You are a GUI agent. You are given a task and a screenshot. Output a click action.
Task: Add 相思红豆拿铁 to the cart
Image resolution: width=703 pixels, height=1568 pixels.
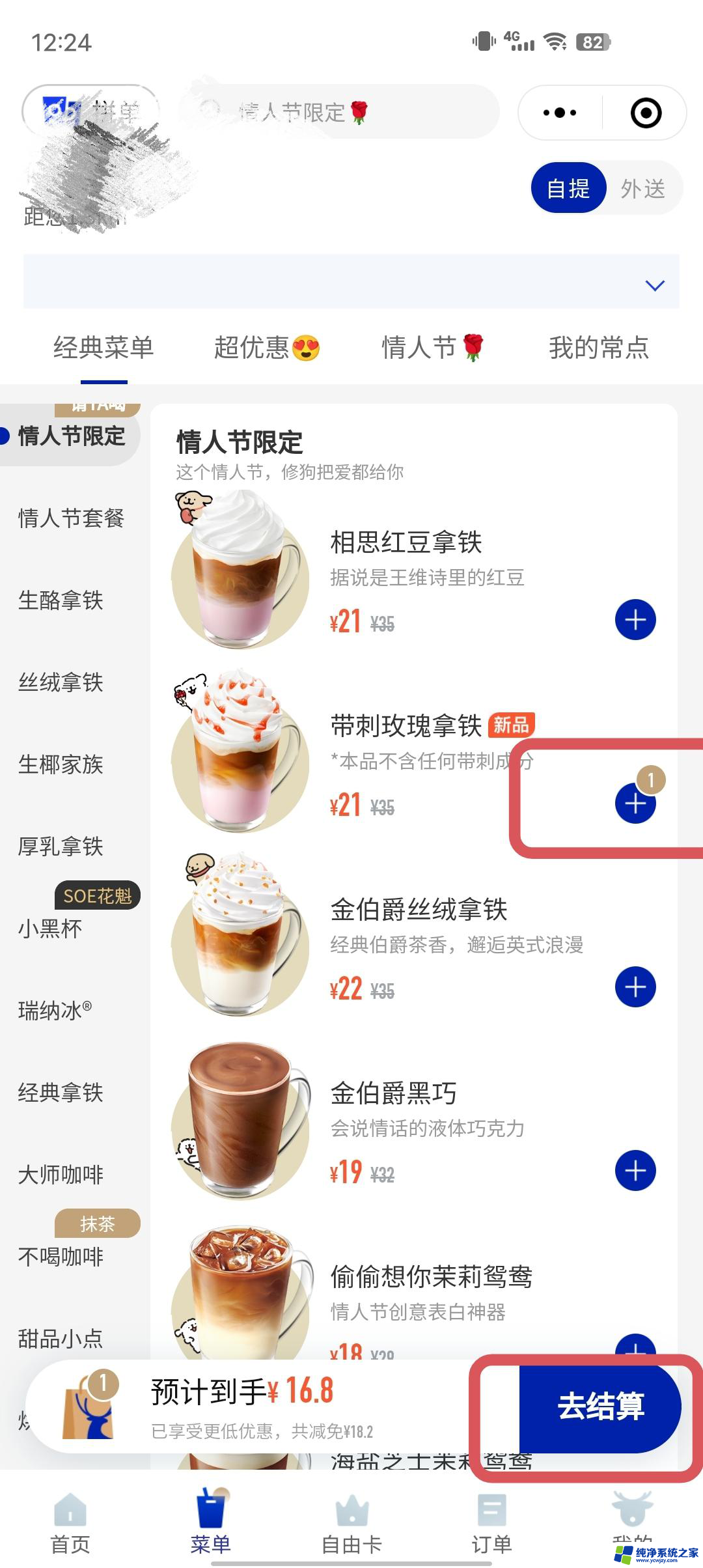[635, 619]
